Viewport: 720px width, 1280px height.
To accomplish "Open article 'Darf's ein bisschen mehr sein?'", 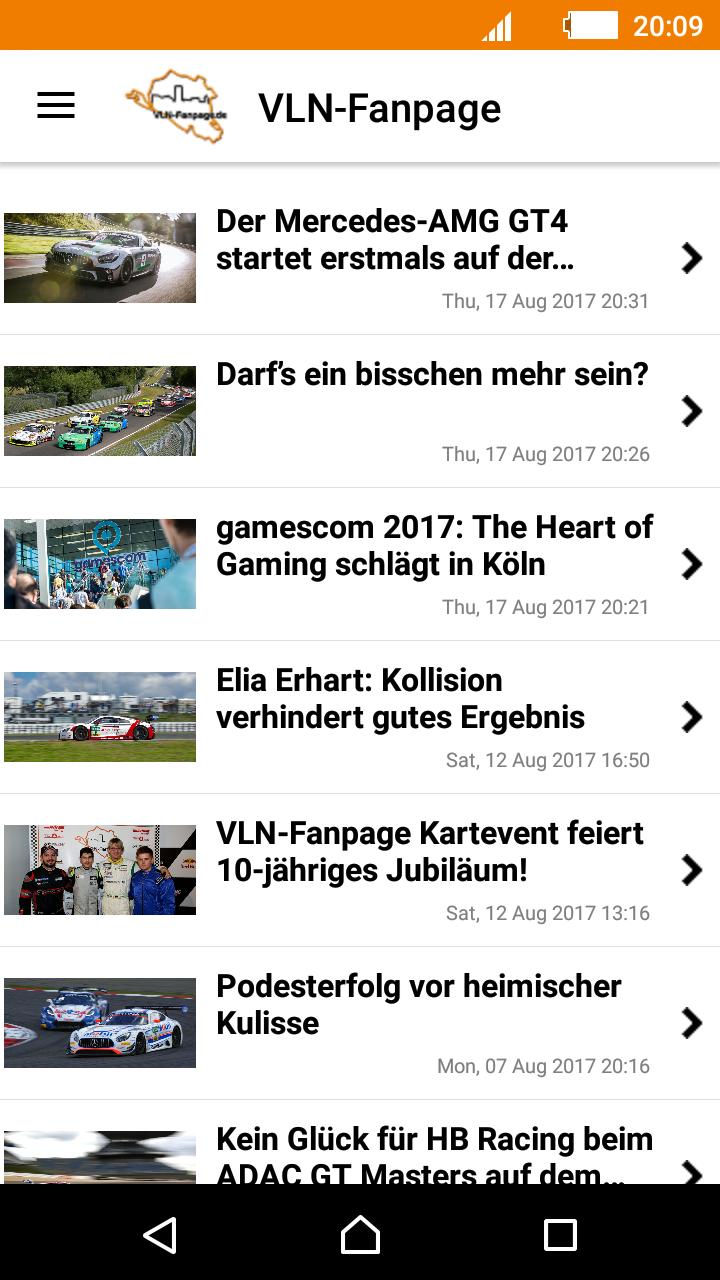I will tap(431, 374).
